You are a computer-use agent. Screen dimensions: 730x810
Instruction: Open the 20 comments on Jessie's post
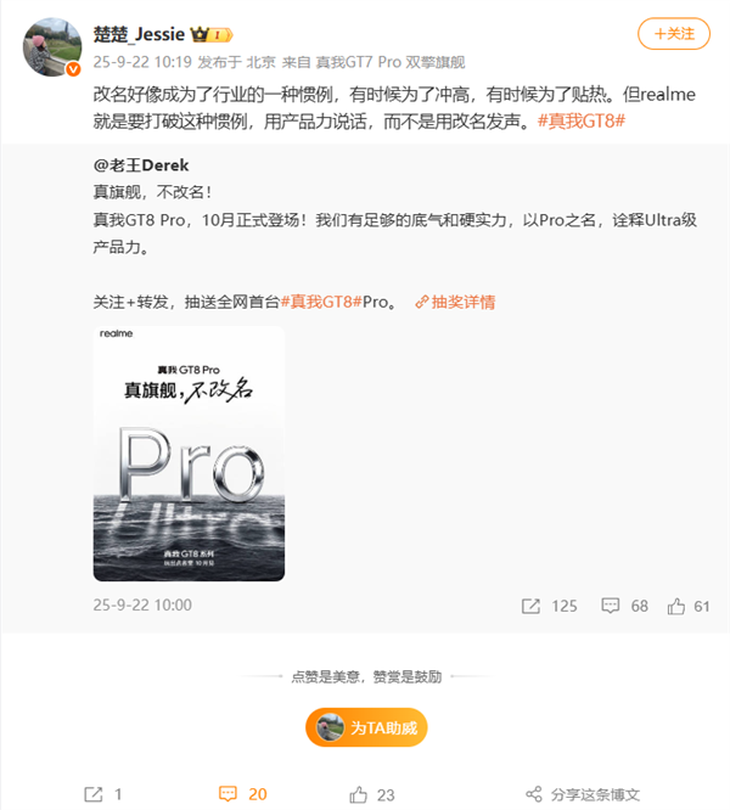[244, 794]
